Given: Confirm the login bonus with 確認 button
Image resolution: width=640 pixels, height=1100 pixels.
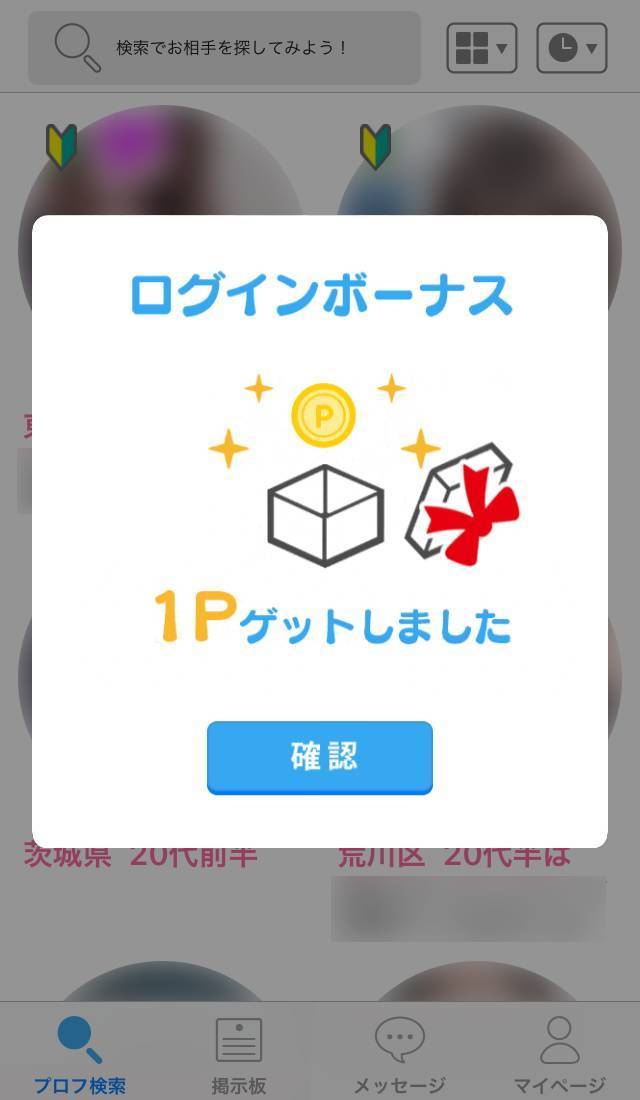Looking at the screenshot, I should (x=319, y=757).
